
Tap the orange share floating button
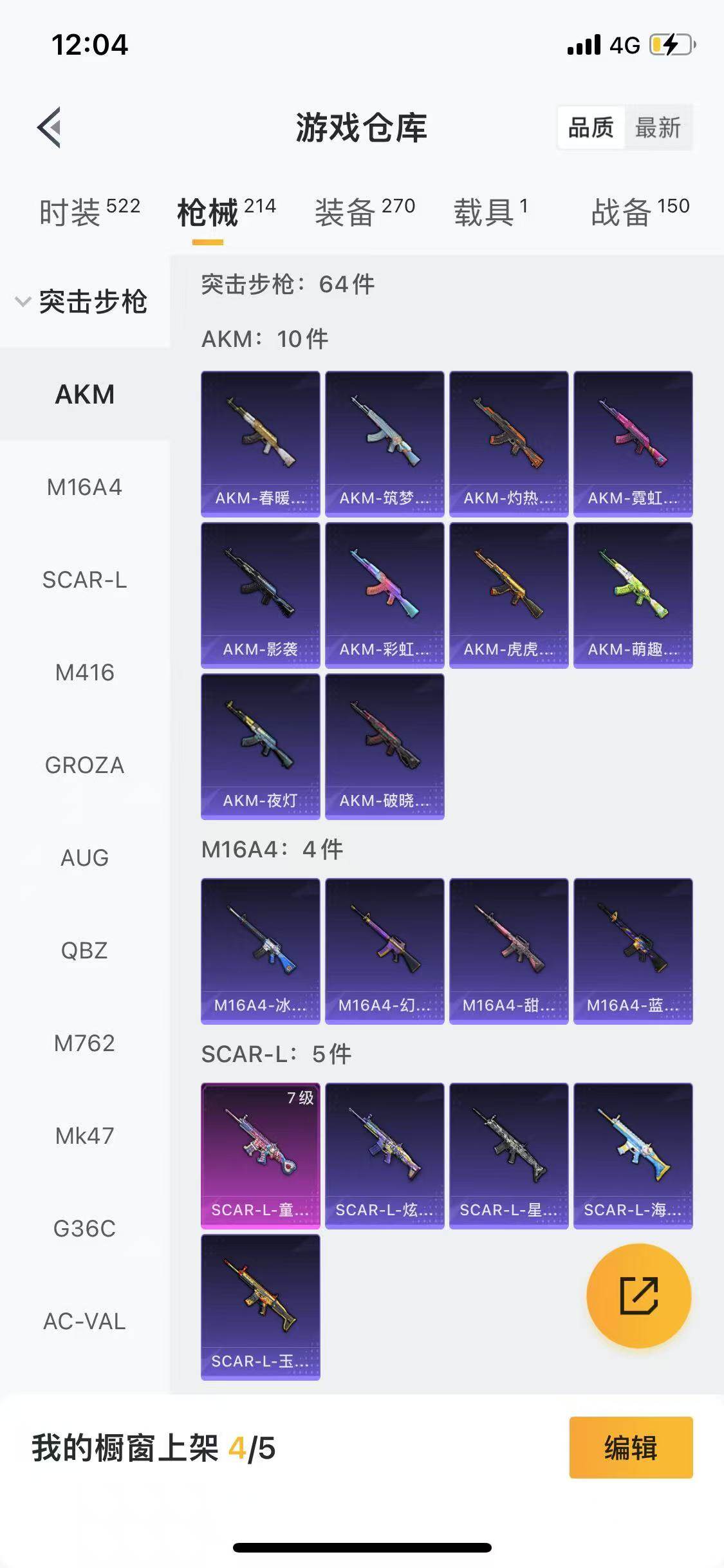[x=638, y=1296]
